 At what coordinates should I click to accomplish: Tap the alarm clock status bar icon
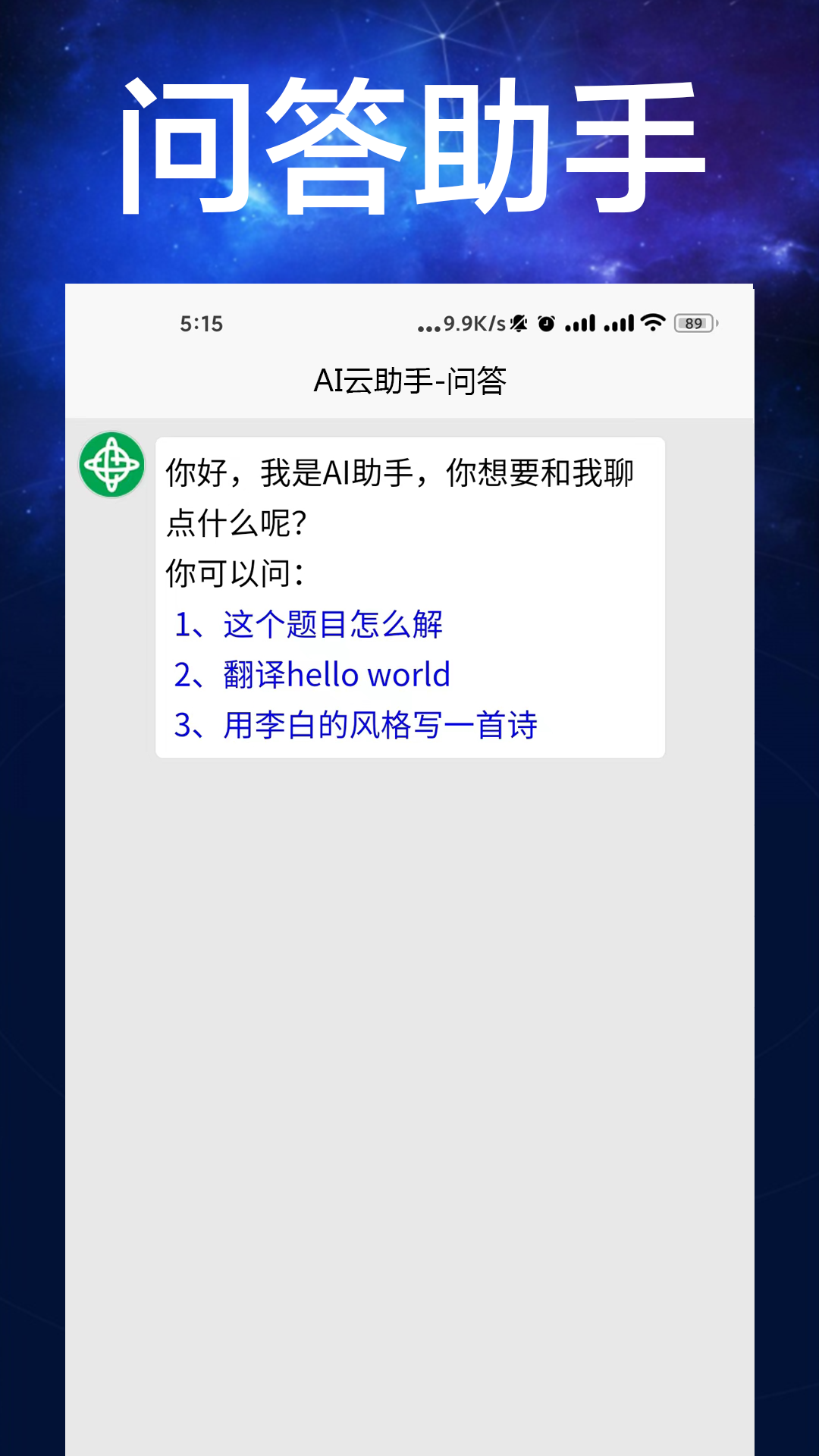[548, 324]
